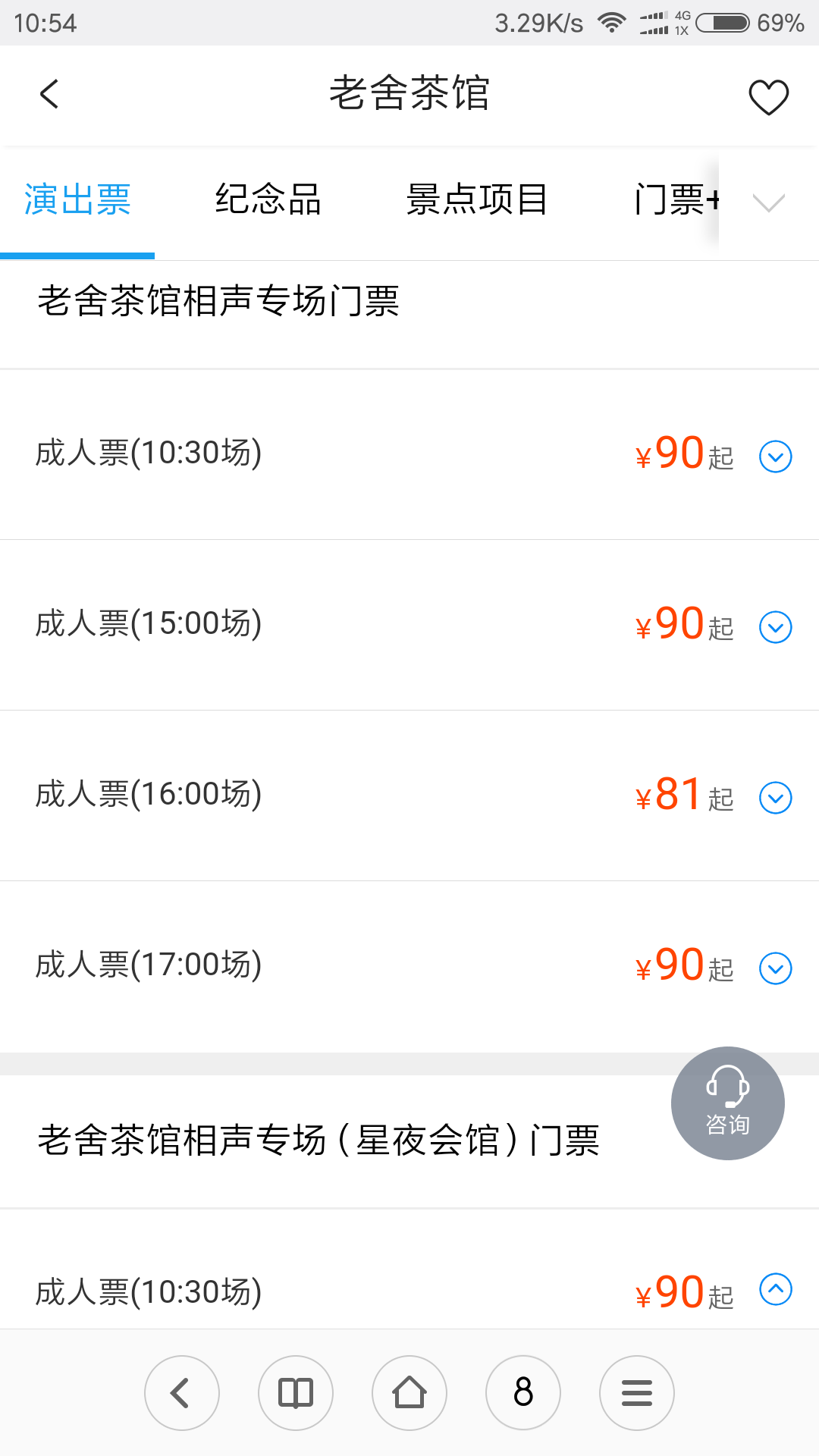Expand 成人票(16:00场) priced at ¥81
Screen dimensions: 819x1456
(x=775, y=798)
